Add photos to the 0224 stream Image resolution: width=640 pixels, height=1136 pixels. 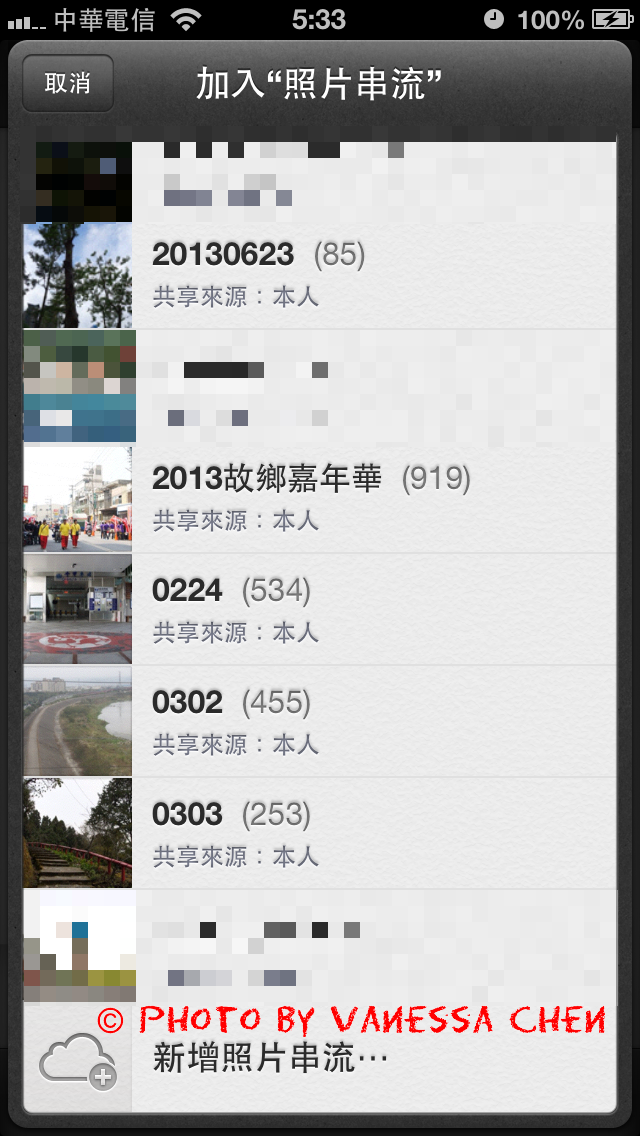click(320, 609)
